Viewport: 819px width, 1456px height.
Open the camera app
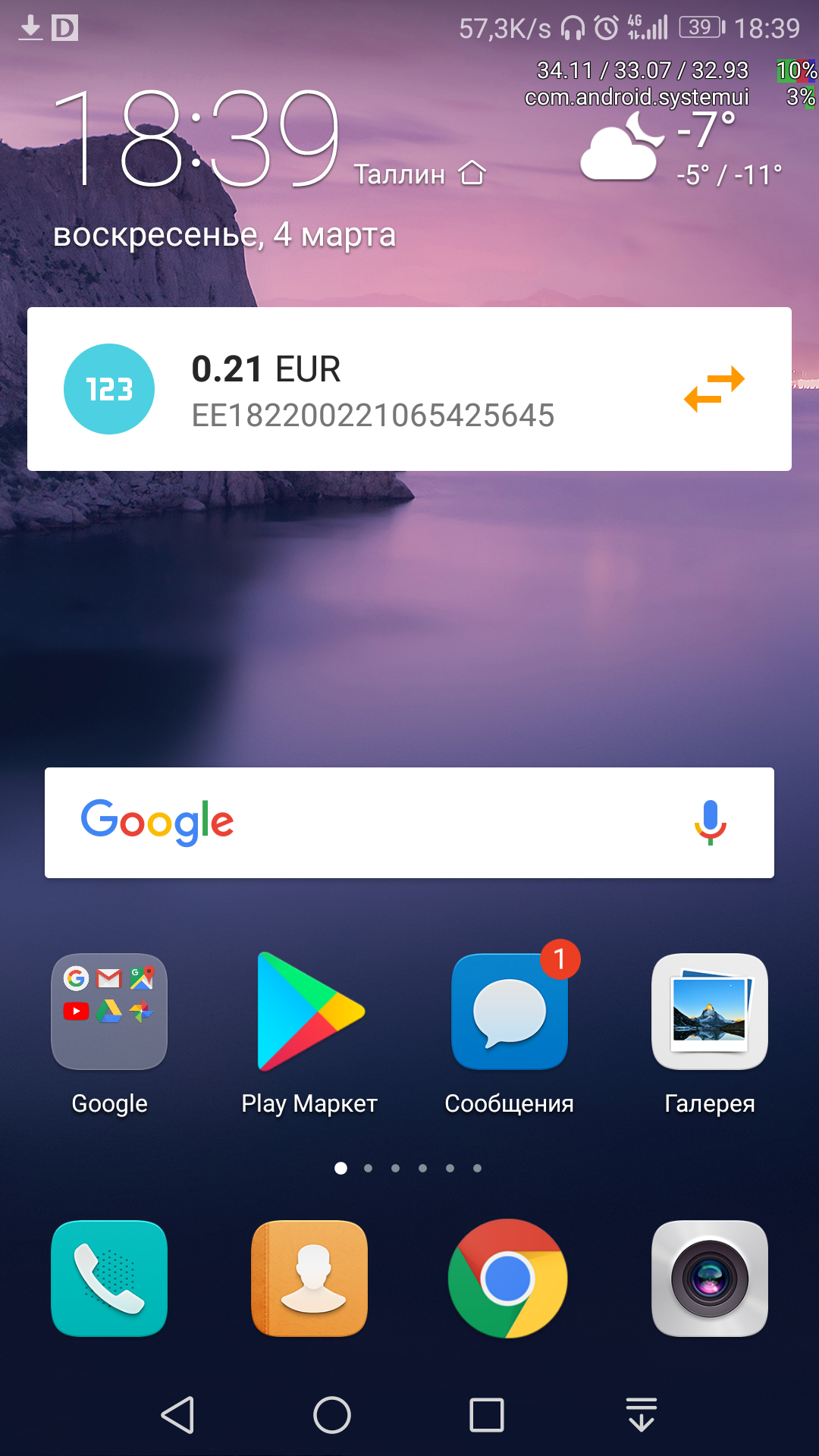pos(710,1279)
